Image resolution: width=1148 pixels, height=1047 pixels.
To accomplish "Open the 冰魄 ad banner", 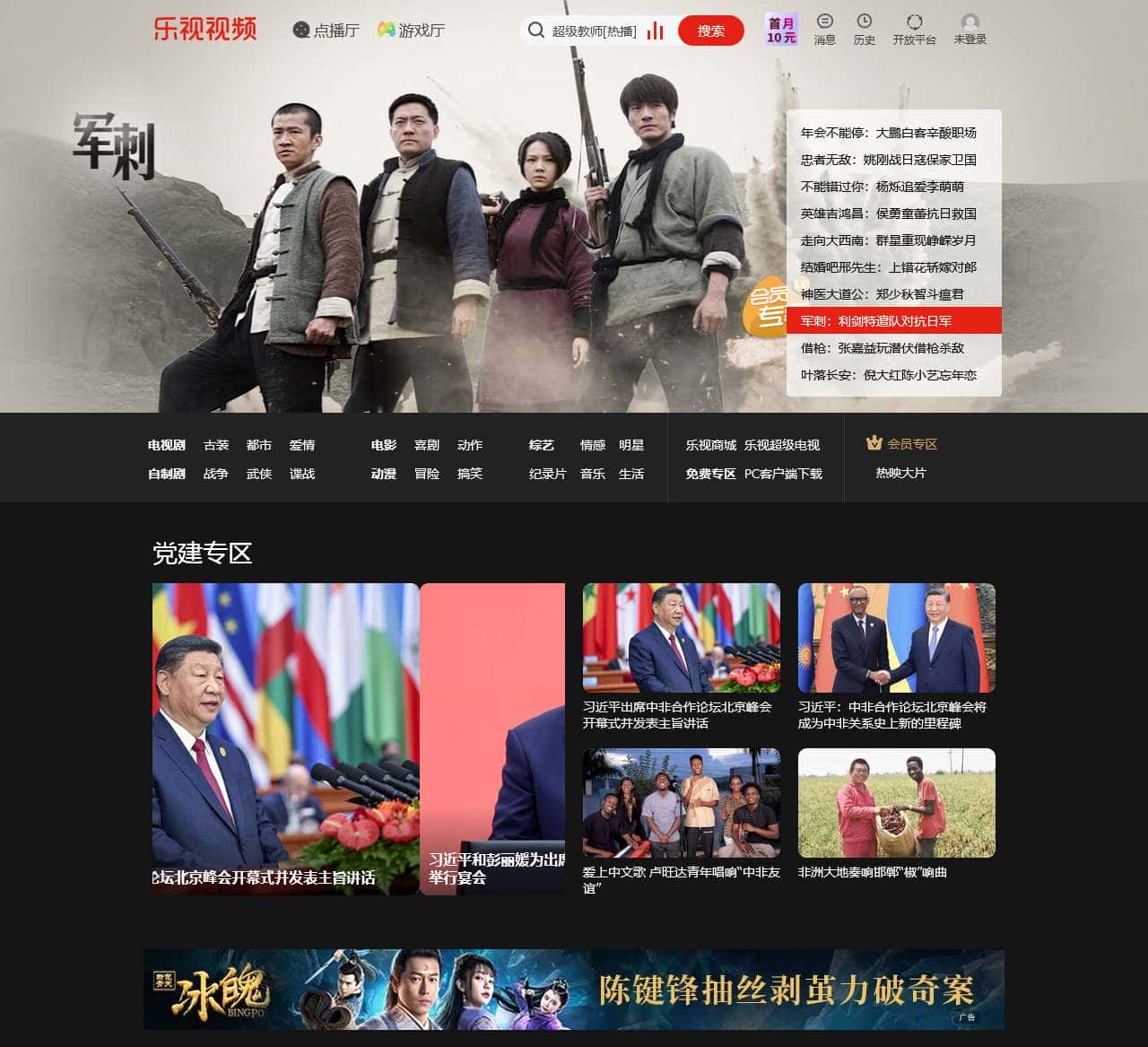I will (574, 990).
